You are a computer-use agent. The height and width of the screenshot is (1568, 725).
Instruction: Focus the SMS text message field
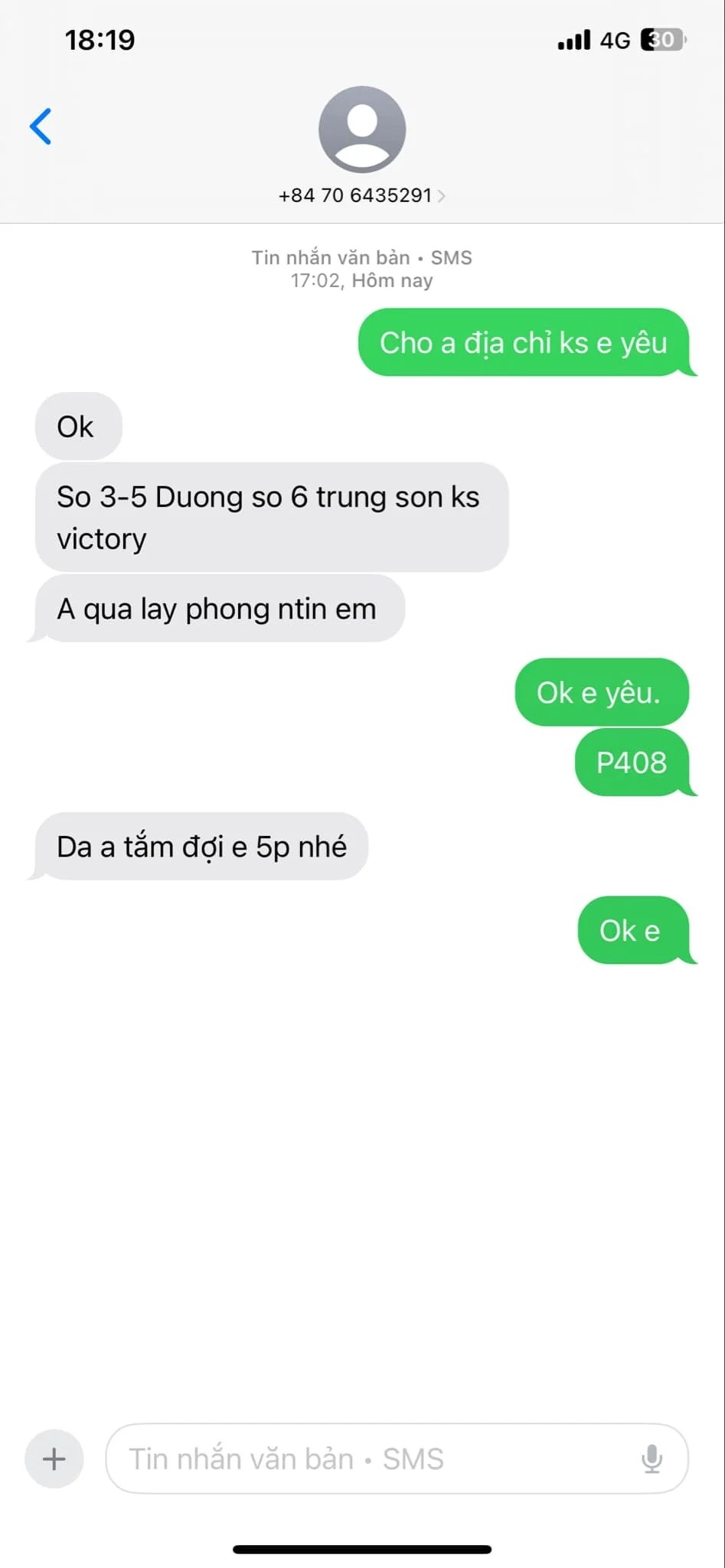point(367,1459)
